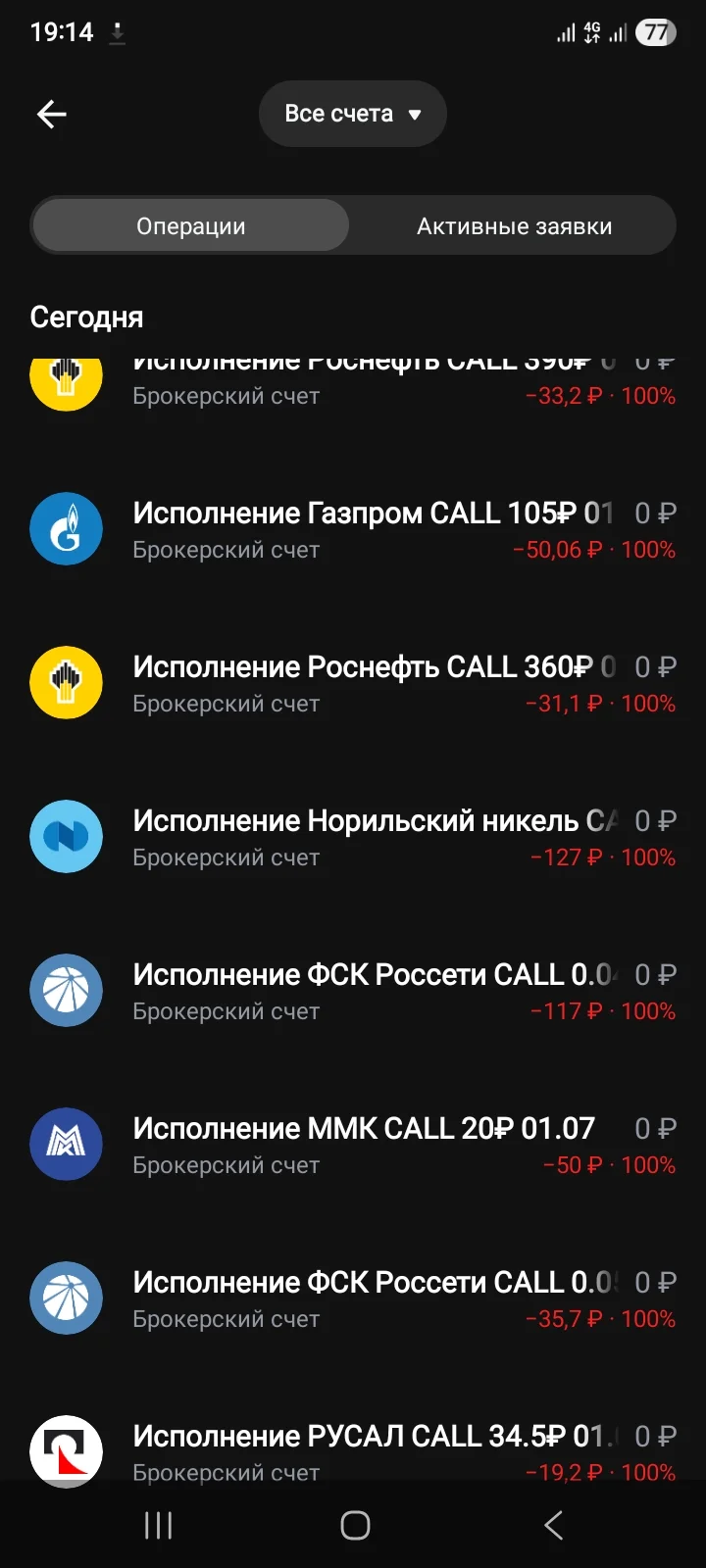Open the ФСК Россети operation with −117 ₽
The height and width of the screenshot is (1568, 706).
tap(353, 992)
